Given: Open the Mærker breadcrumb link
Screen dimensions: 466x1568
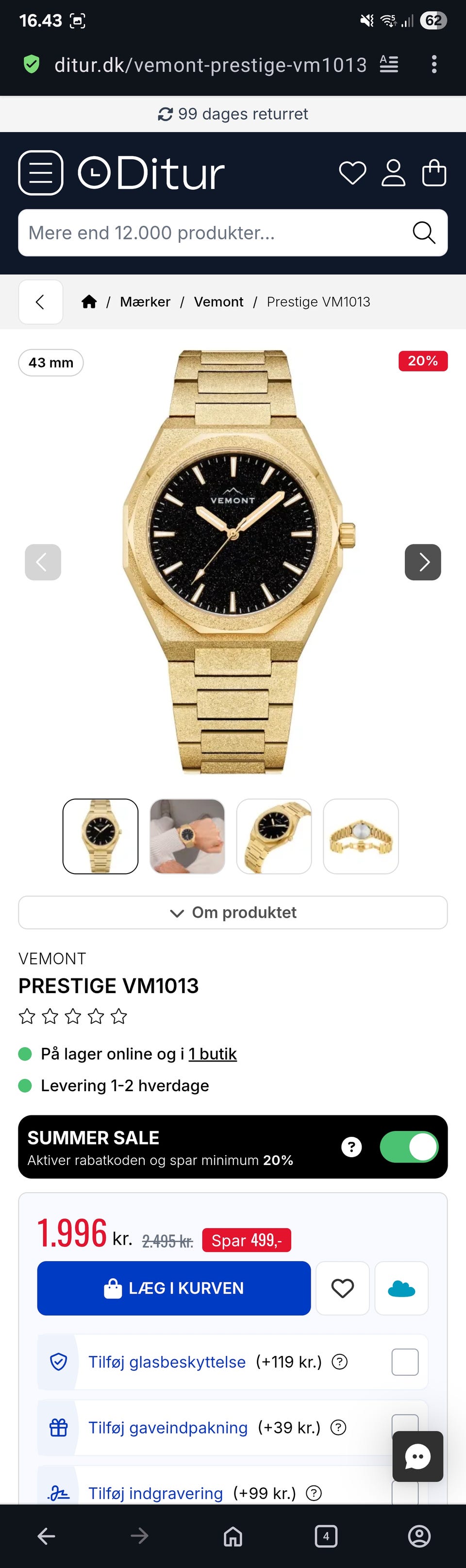Looking at the screenshot, I should click(x=145, y=302).
